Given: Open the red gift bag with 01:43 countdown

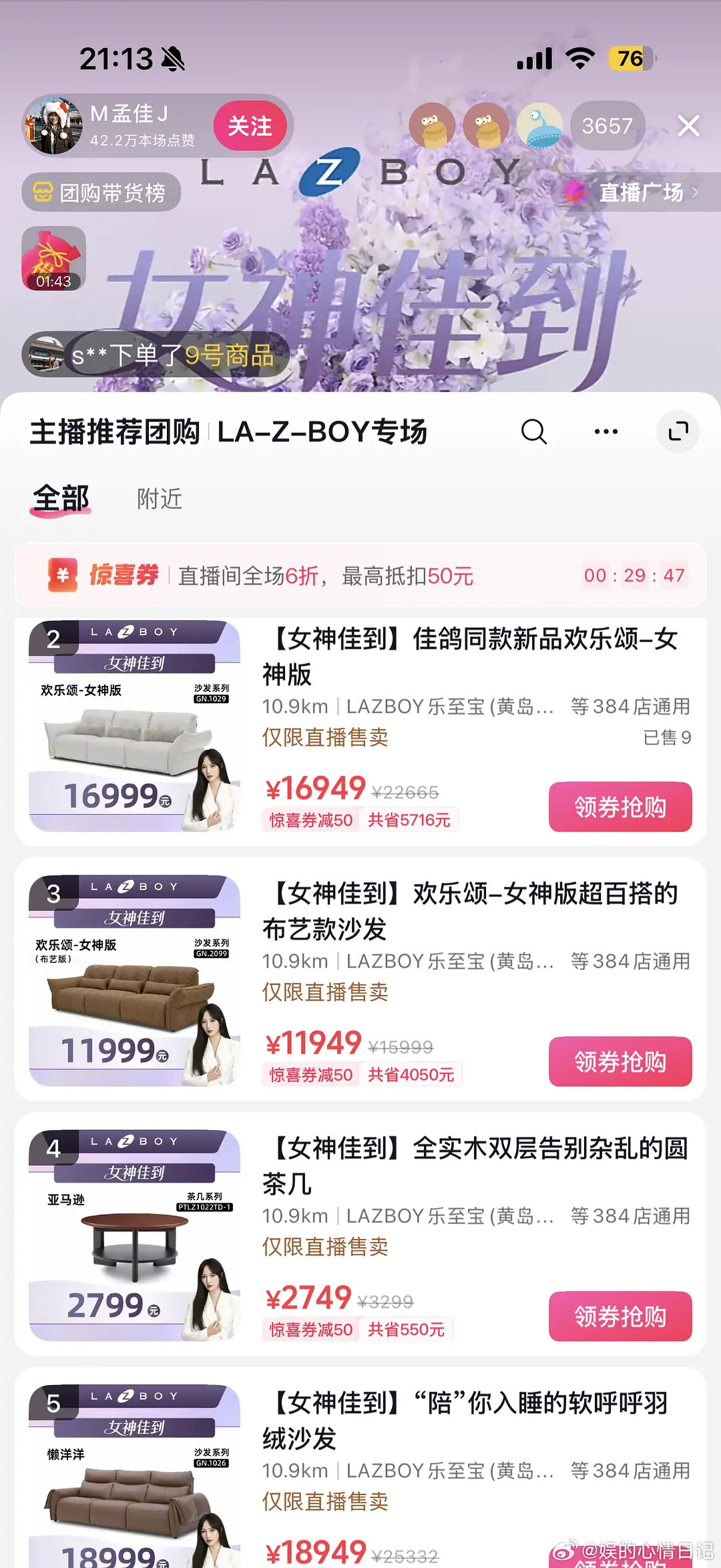Looking at the screenshot, I should (x=53, y=259).
